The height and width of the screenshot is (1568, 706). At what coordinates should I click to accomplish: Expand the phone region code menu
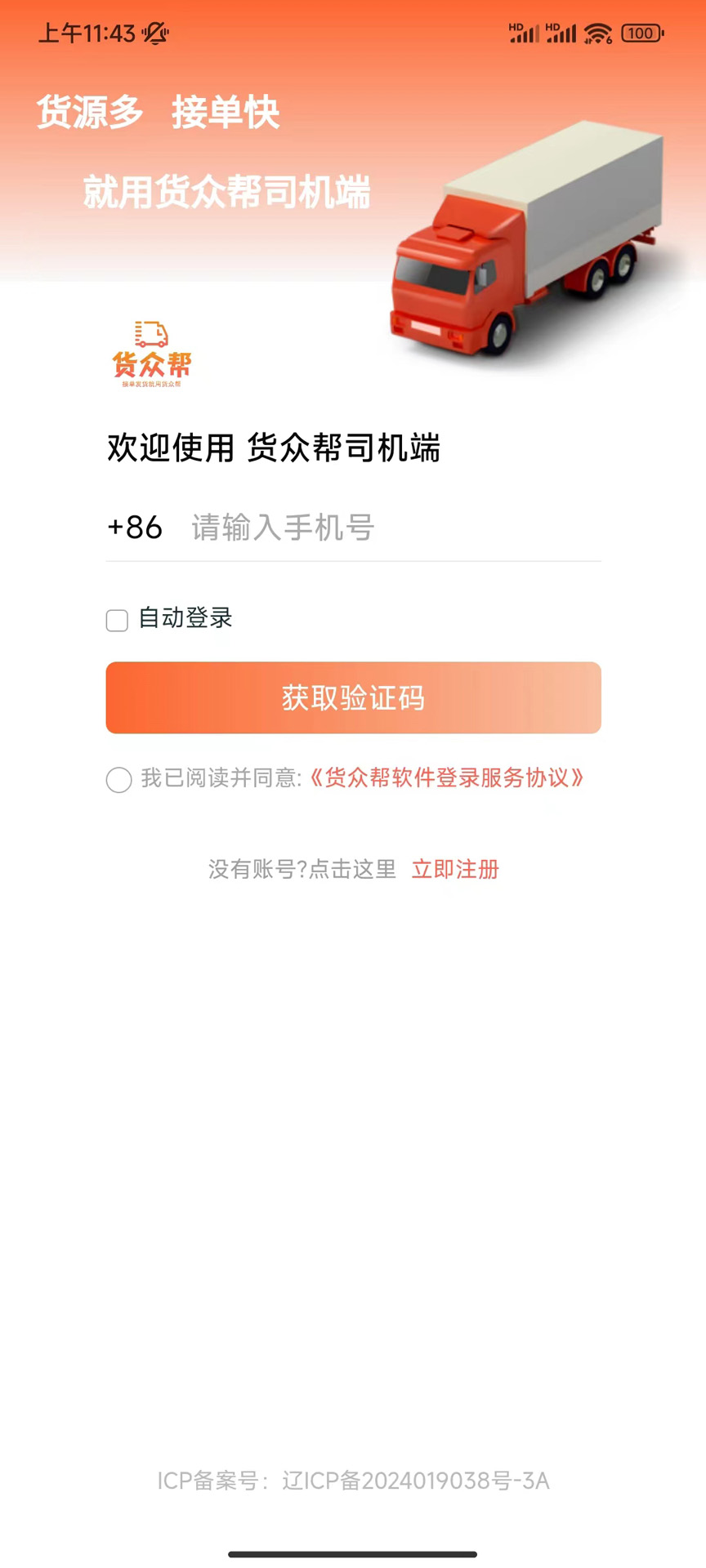click(134, 528)
